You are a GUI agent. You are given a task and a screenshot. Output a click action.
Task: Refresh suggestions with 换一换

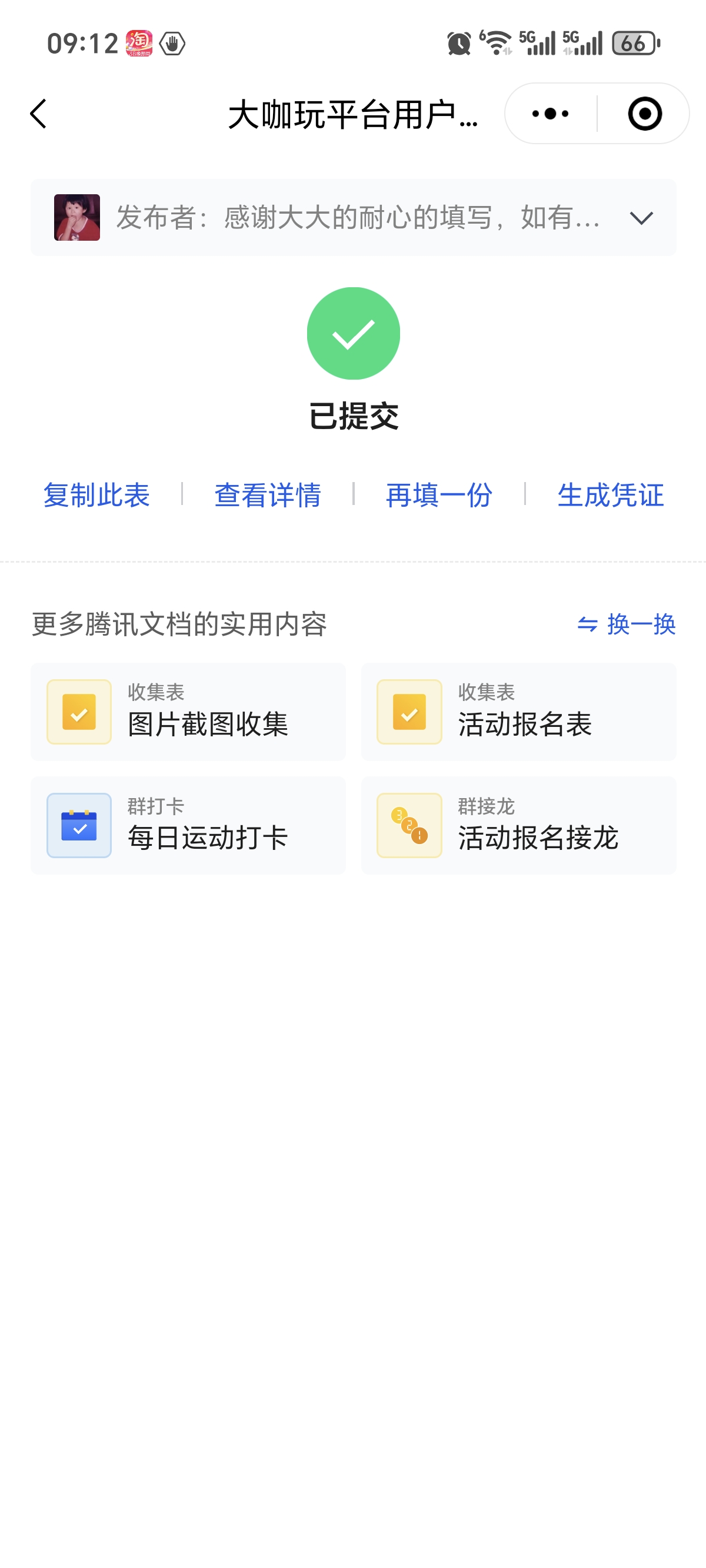tap(626, 624)
